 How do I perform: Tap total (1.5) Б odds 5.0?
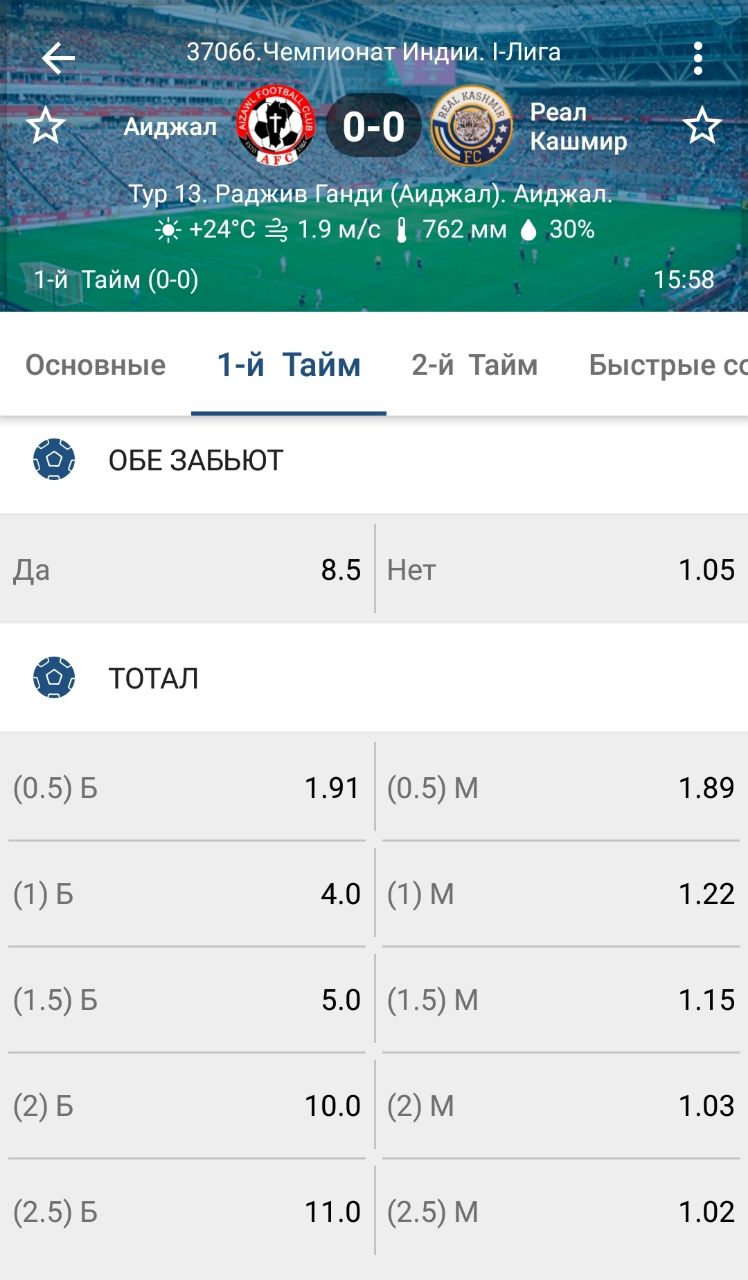click(187, 1000)
